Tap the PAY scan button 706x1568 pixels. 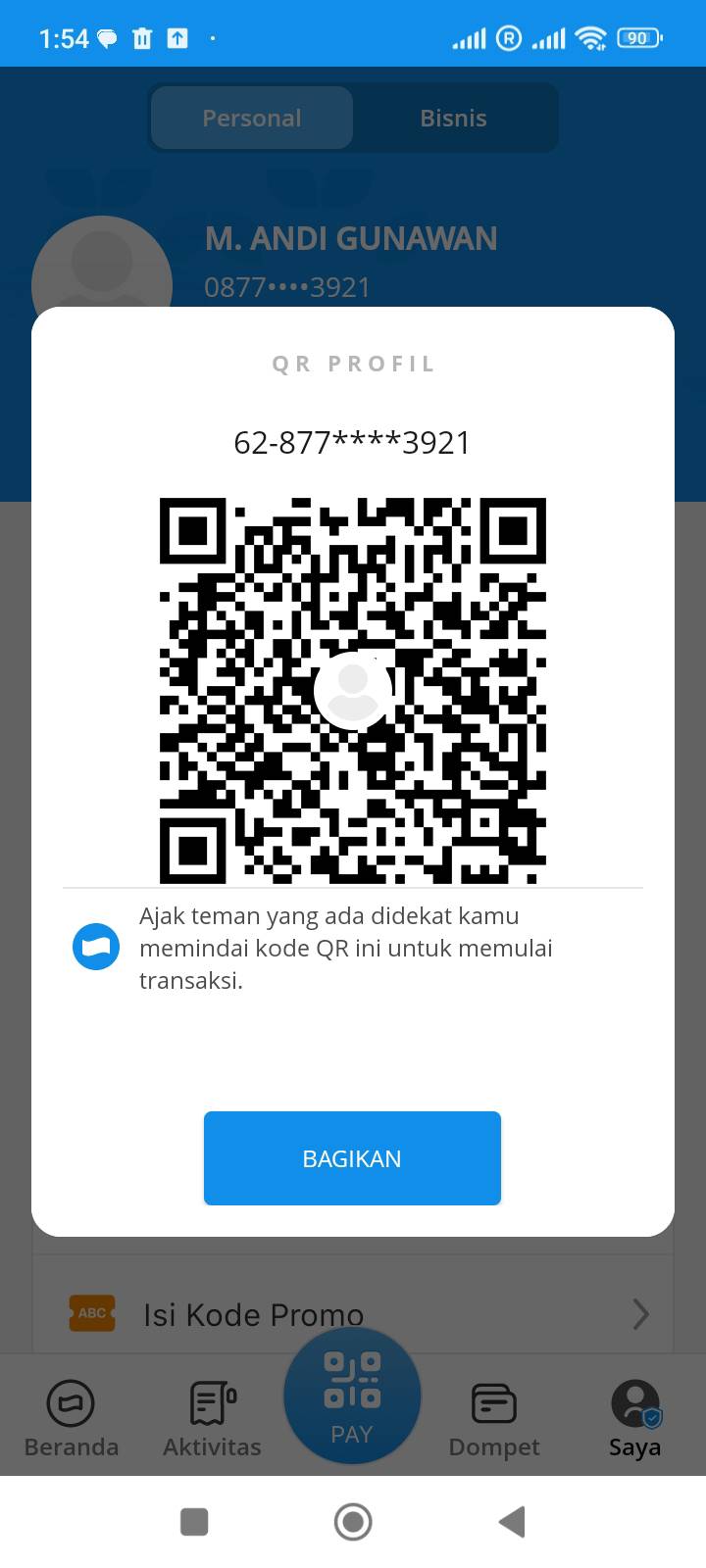pyautogui.click(x=352, y=1396)
